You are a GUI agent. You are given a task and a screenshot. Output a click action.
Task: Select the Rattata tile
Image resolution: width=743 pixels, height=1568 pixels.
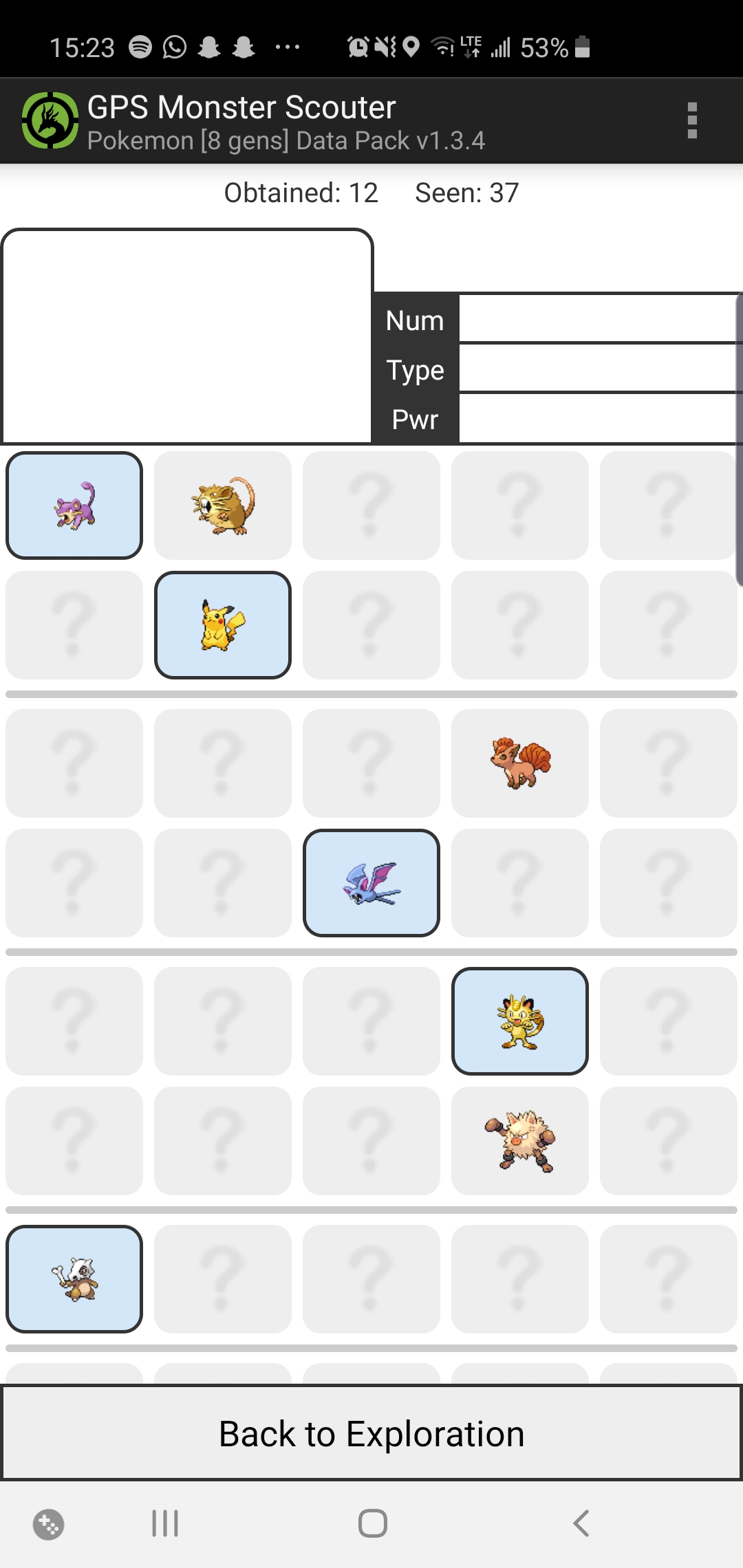(x=74, y=505)
